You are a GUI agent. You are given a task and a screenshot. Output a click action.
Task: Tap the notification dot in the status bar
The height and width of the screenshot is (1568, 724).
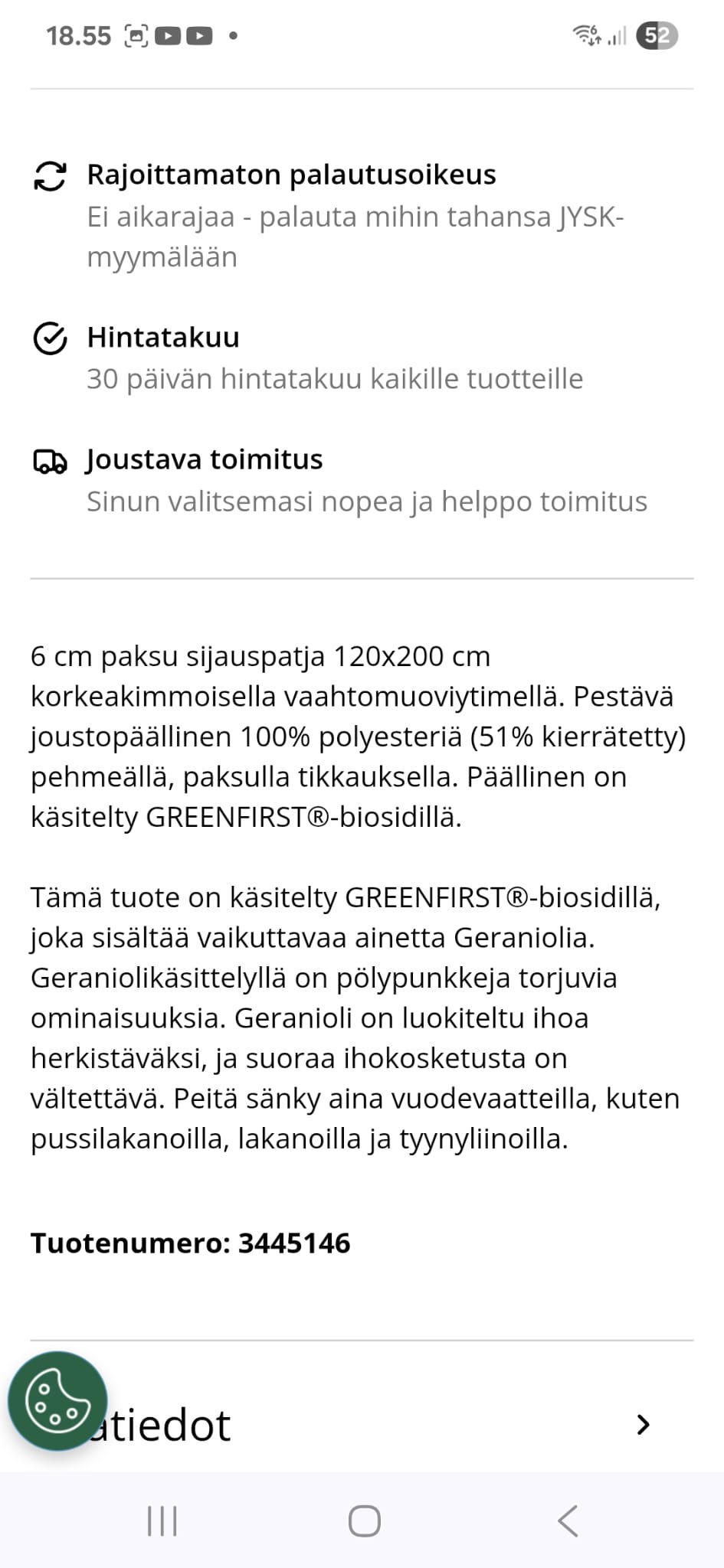pyautogui.click(x=234, y=35)
